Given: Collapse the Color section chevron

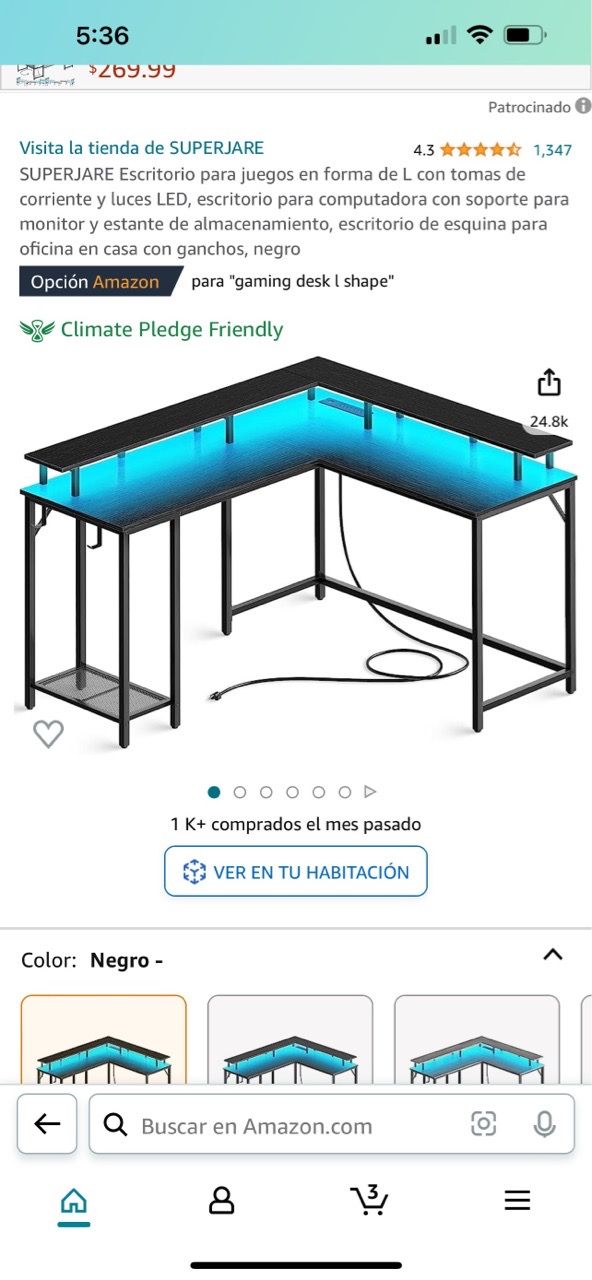Looking at the screenshot, I should click(553, 955).
